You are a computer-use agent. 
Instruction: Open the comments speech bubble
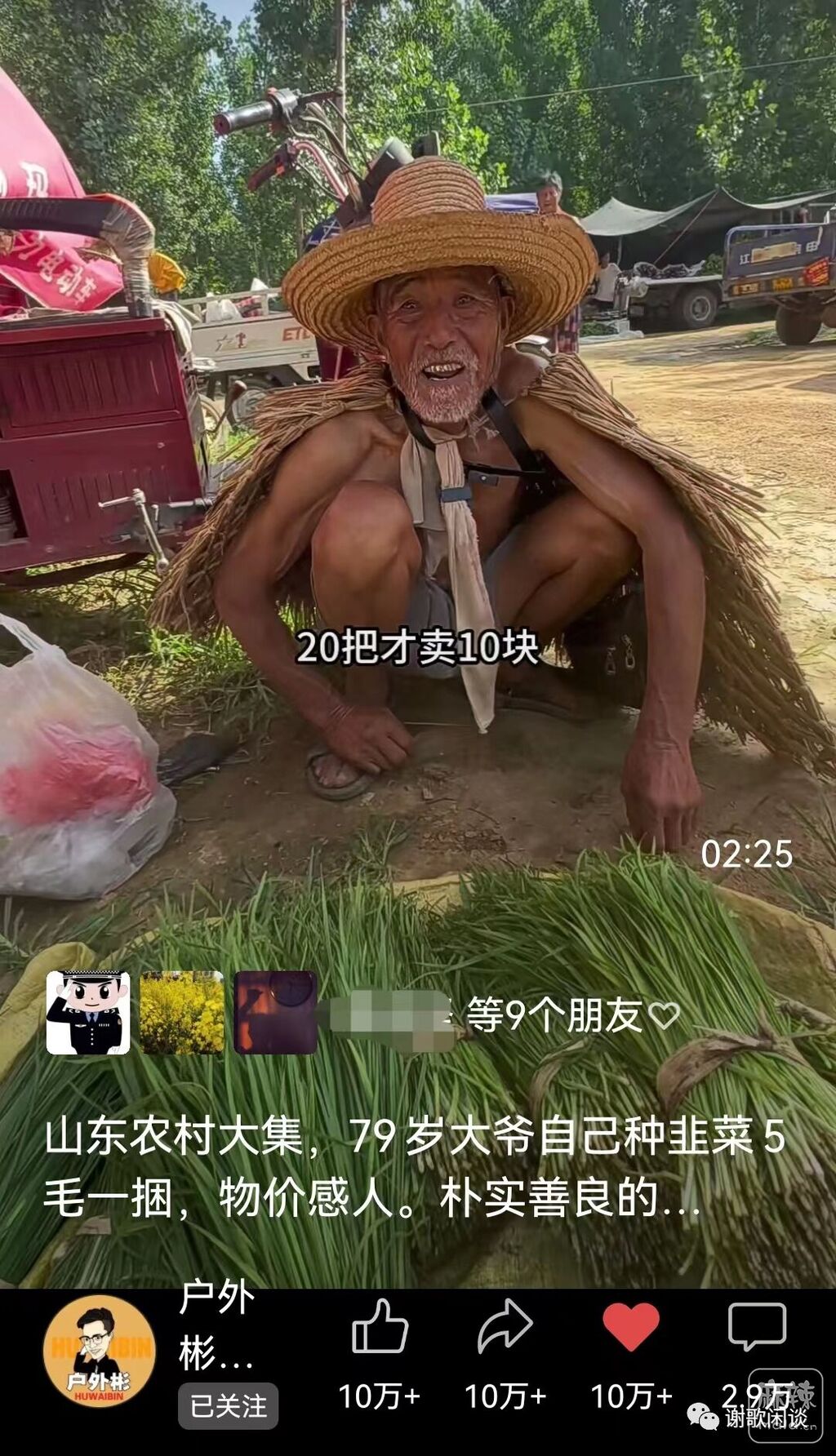point(757,1326)
